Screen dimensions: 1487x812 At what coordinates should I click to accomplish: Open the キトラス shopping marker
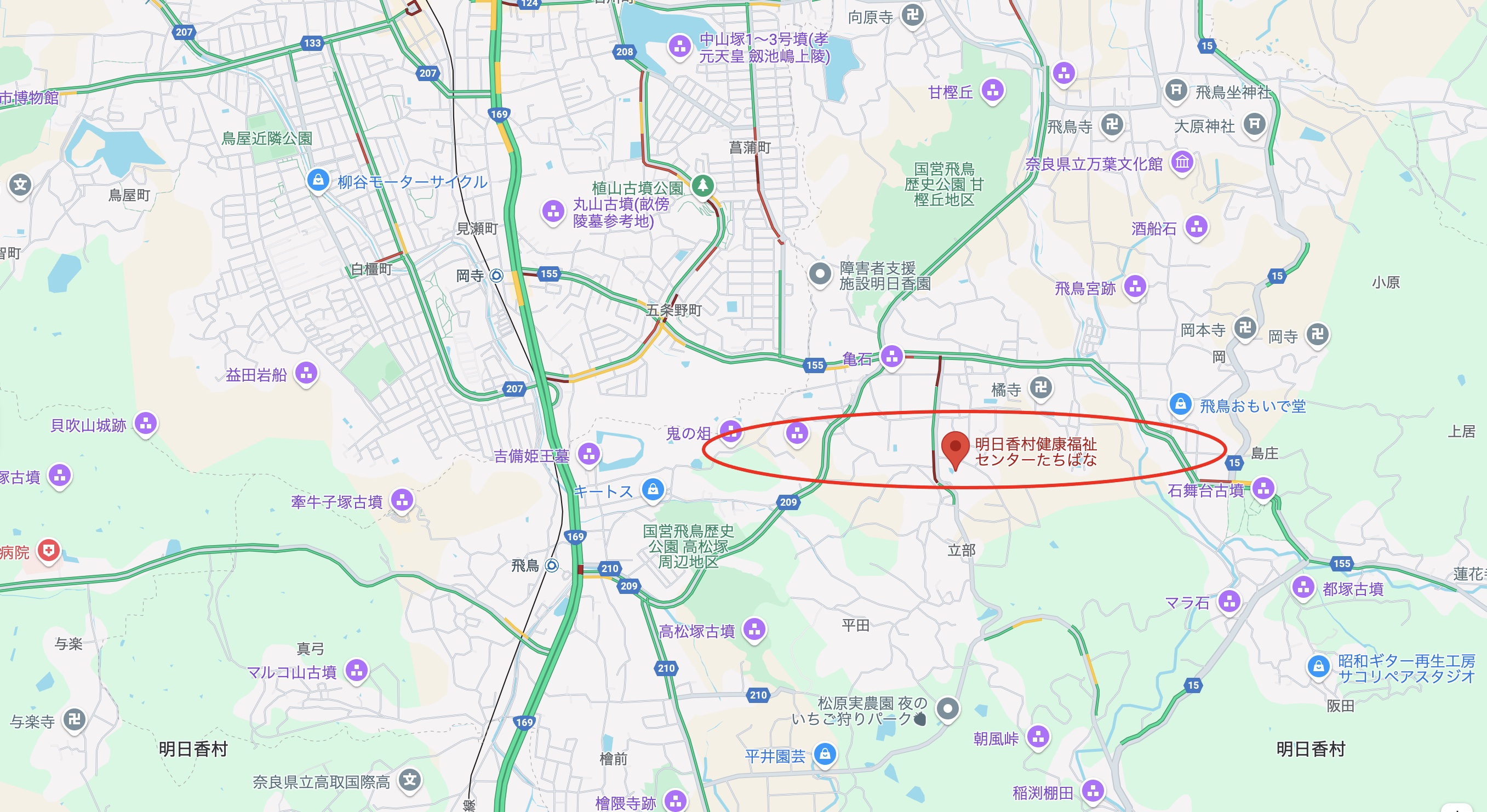[x=653, y=489]
